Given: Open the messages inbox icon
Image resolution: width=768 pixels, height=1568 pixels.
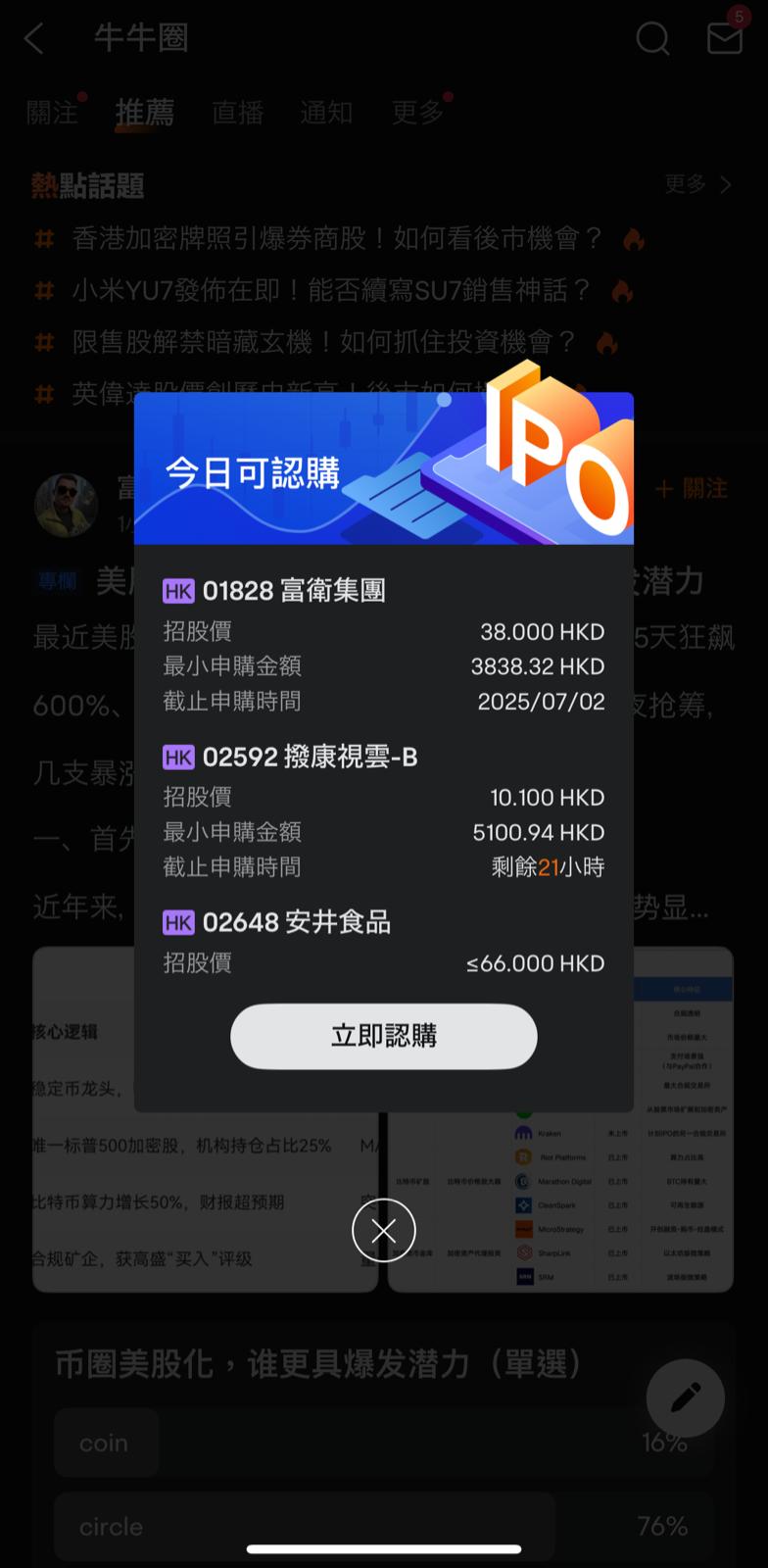Looking at the screenshot, I should click(725, 37).
